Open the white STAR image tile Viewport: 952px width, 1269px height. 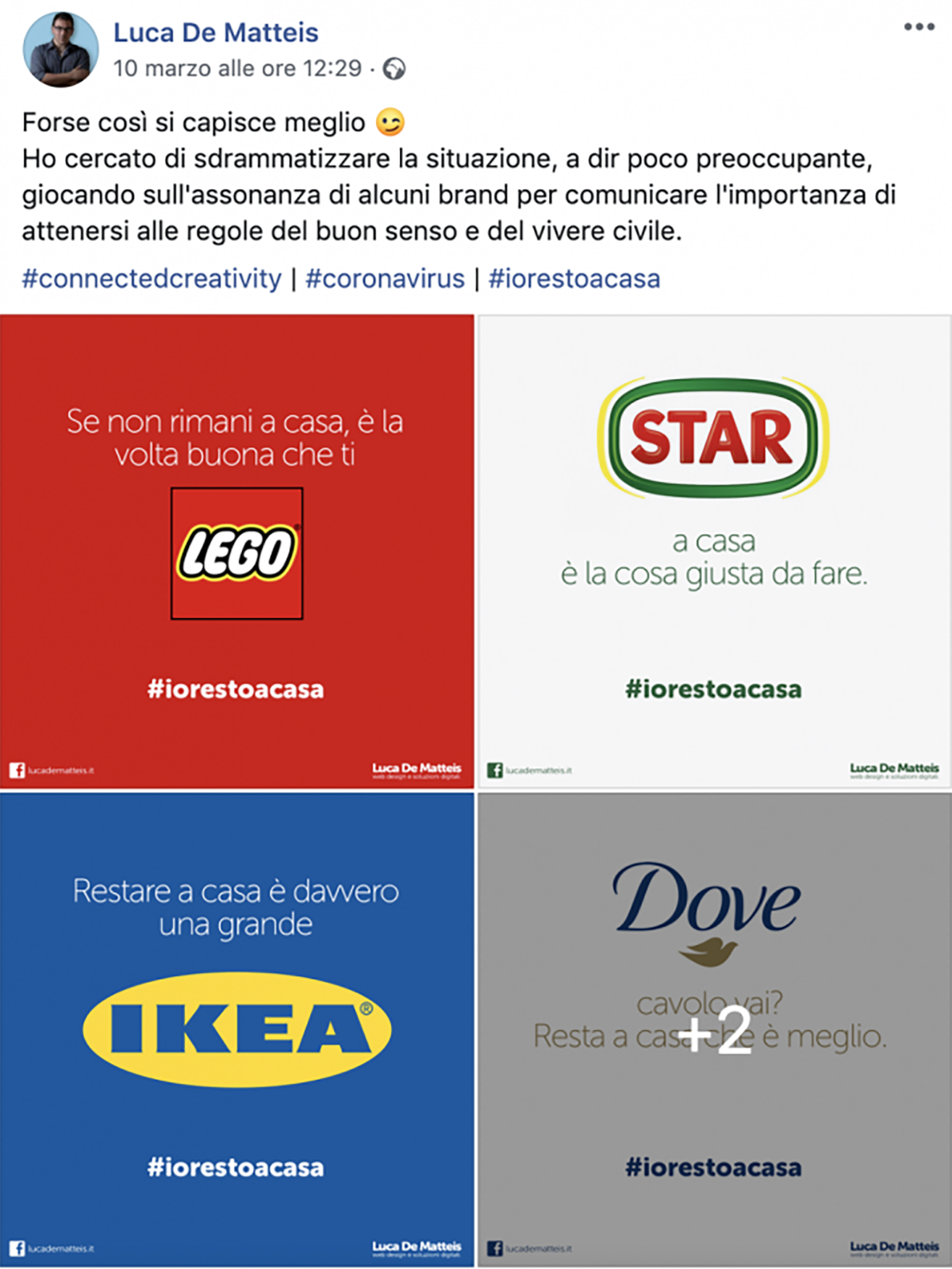(x=714, y=551)
